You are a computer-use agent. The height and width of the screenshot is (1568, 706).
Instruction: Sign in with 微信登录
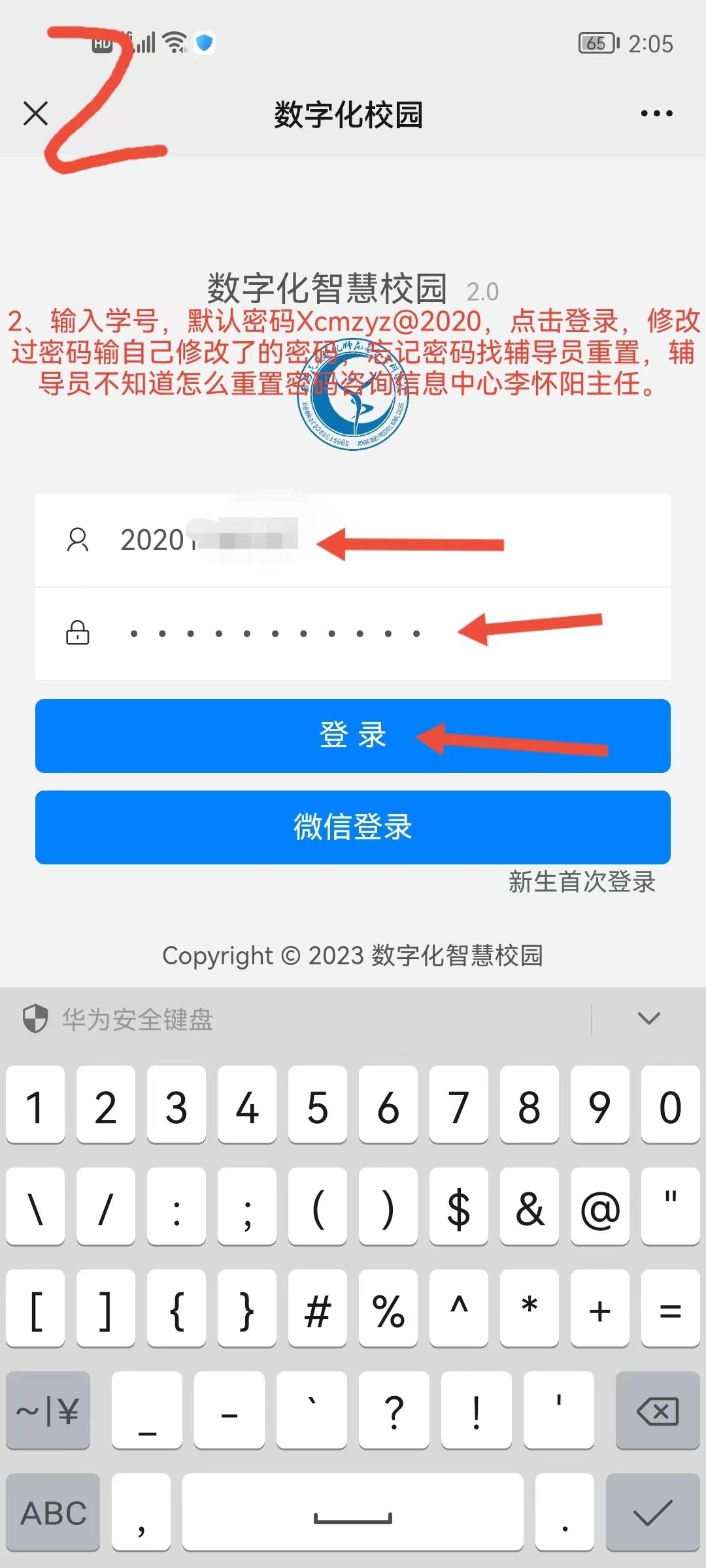(x=353, y=827)
